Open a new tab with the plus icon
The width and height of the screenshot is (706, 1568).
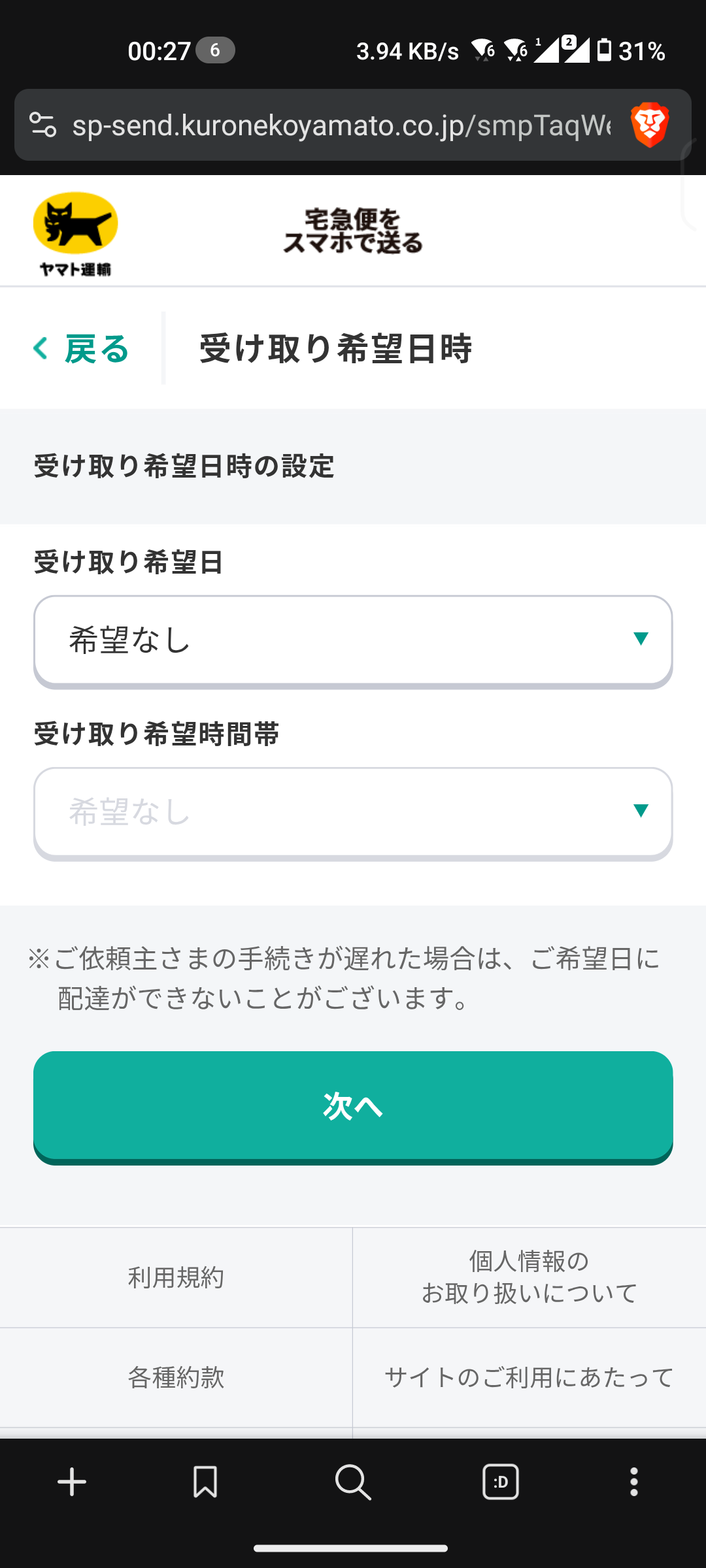coord(72,1481)
